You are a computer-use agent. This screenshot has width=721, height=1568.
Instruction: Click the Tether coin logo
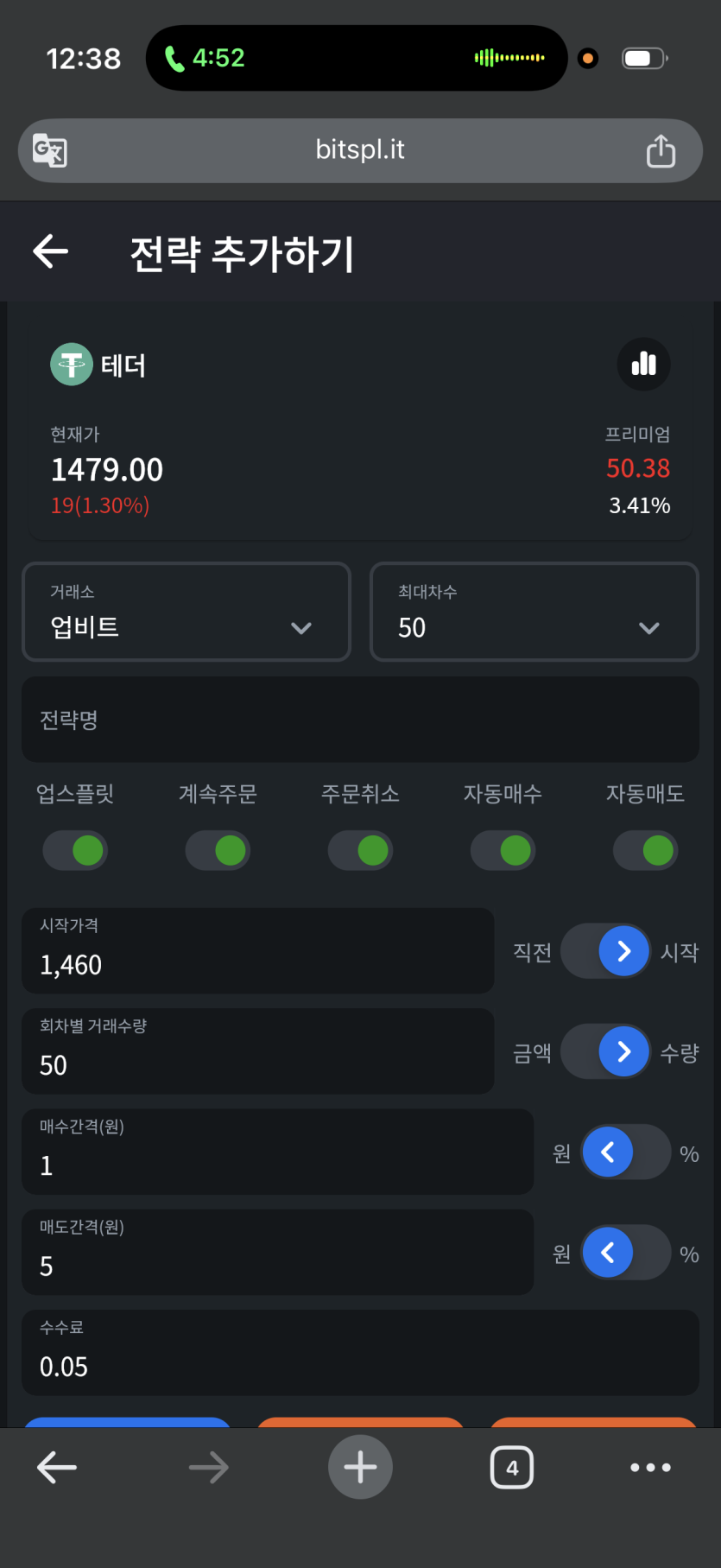72,365
